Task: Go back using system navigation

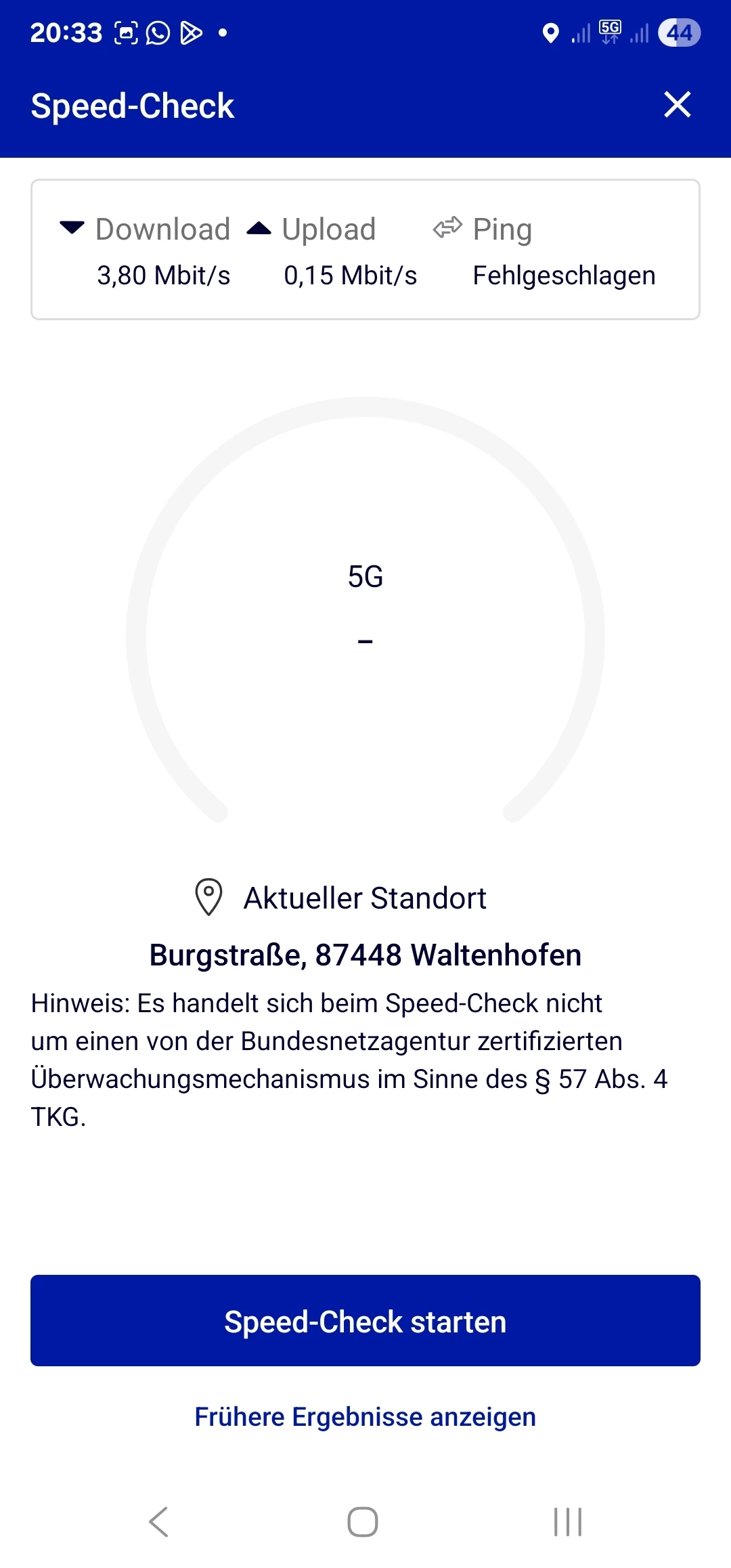Action: [158, 1522]
